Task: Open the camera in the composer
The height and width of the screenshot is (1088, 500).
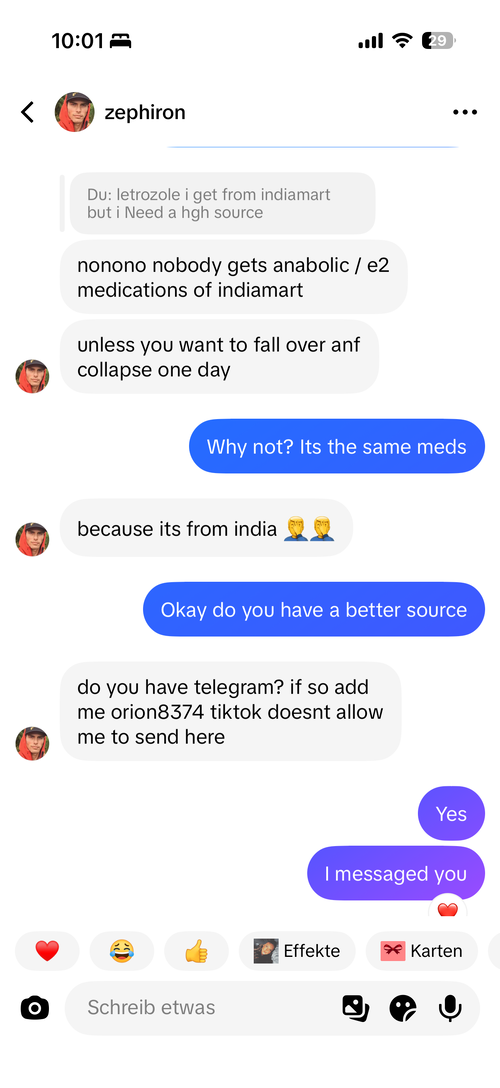Action: (35, 1008)
